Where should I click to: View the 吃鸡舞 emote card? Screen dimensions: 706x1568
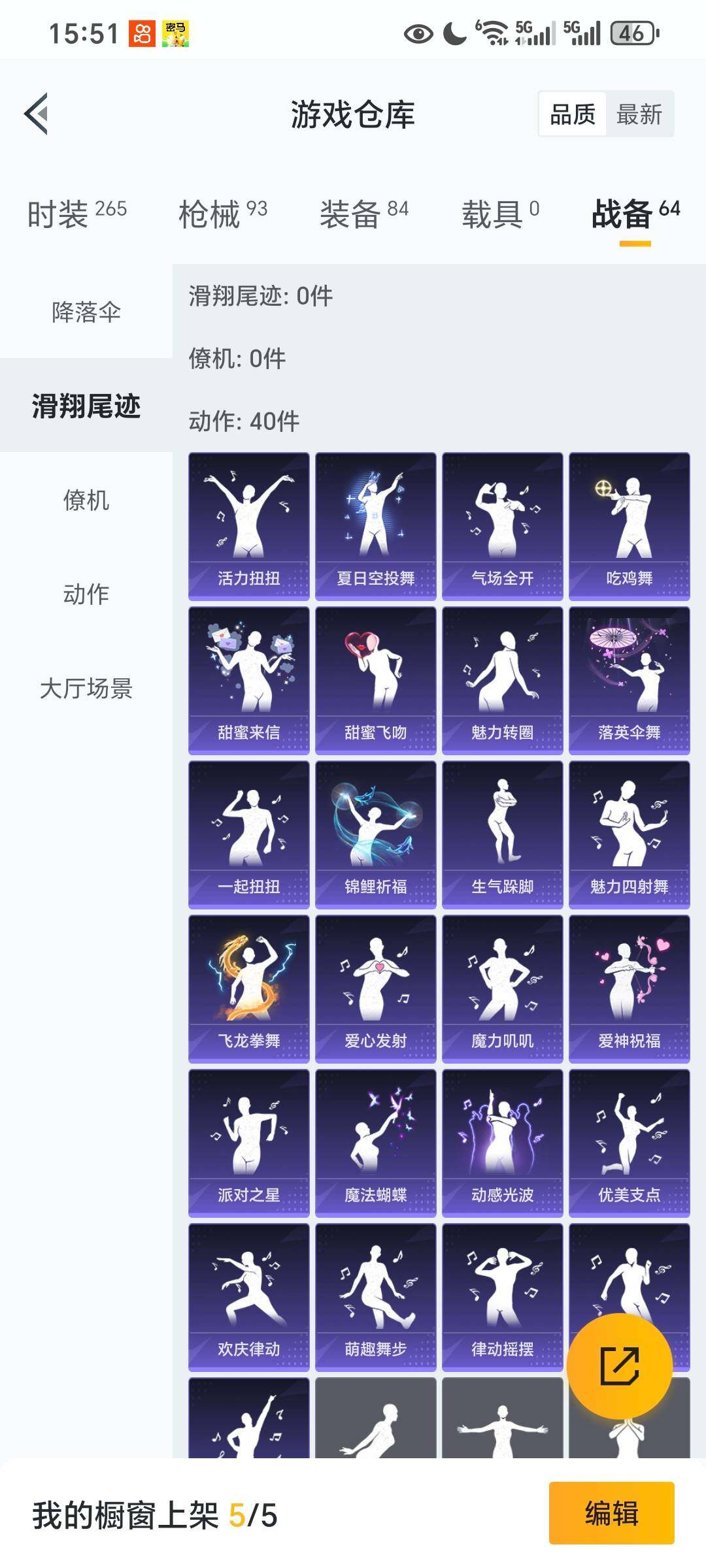629,526
